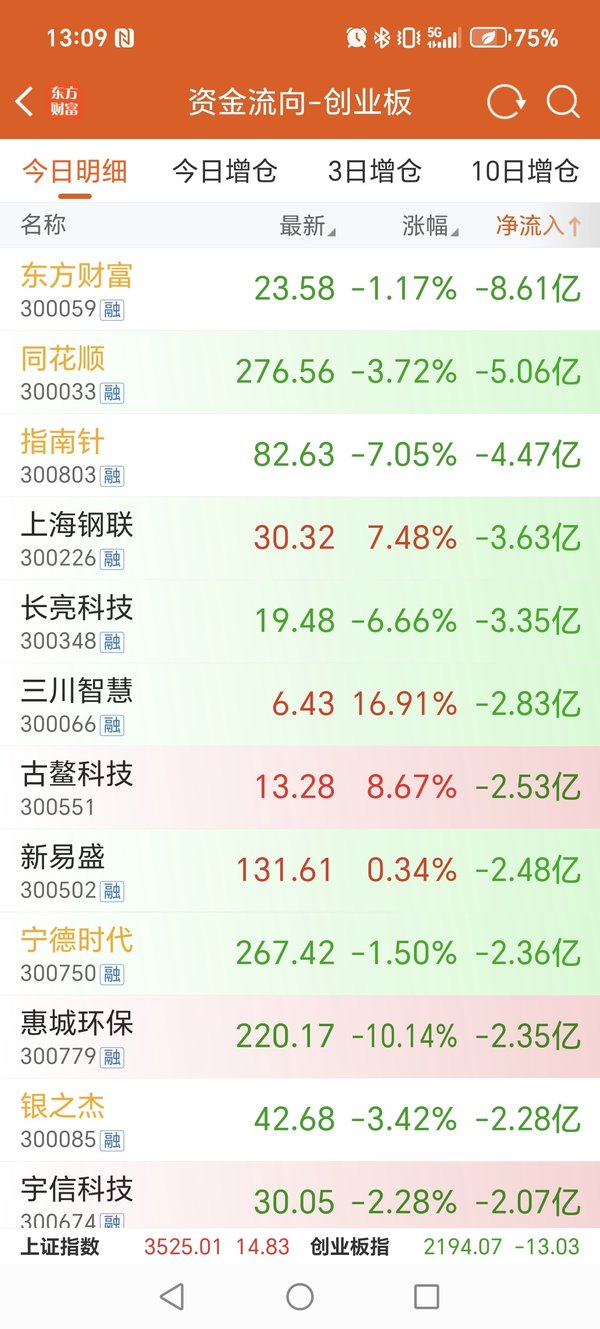Screen dimensions: 600x1329
Task: Toggle sorting on the 净流入 column
Action: pos(538,226)
